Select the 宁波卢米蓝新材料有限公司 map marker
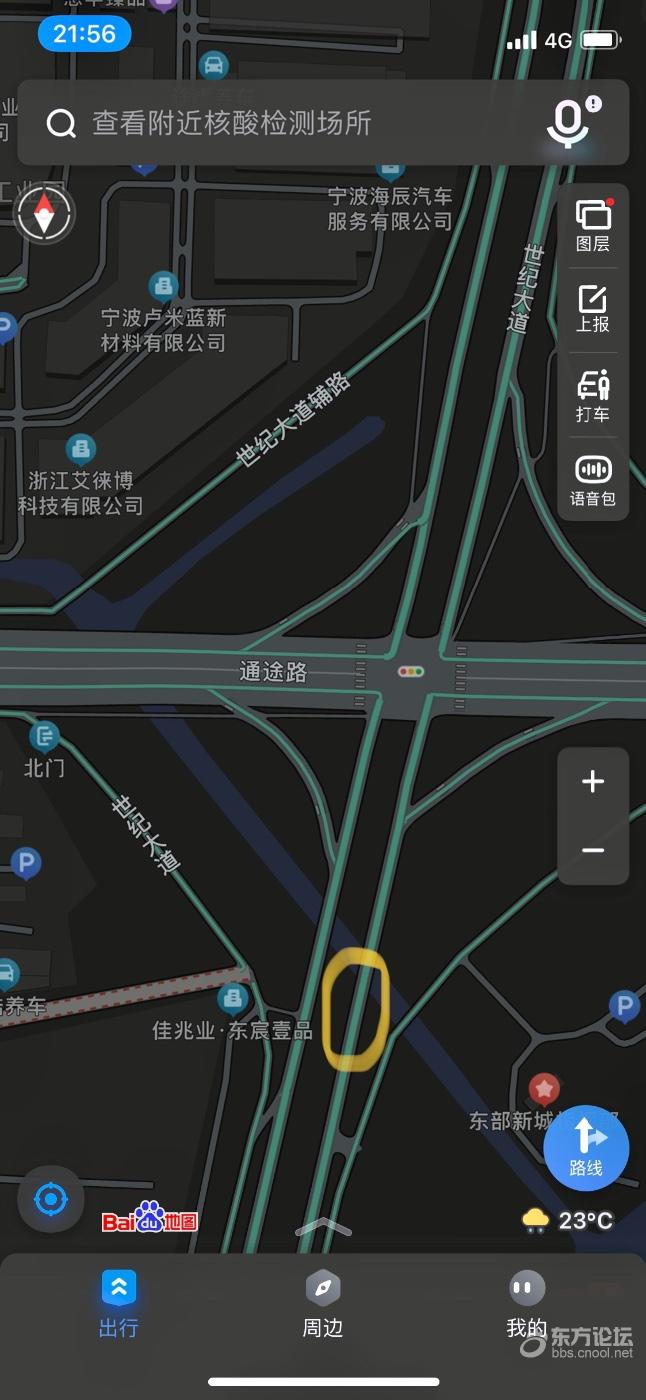This screenshot has height=1400, width=646. pos(163,288)
